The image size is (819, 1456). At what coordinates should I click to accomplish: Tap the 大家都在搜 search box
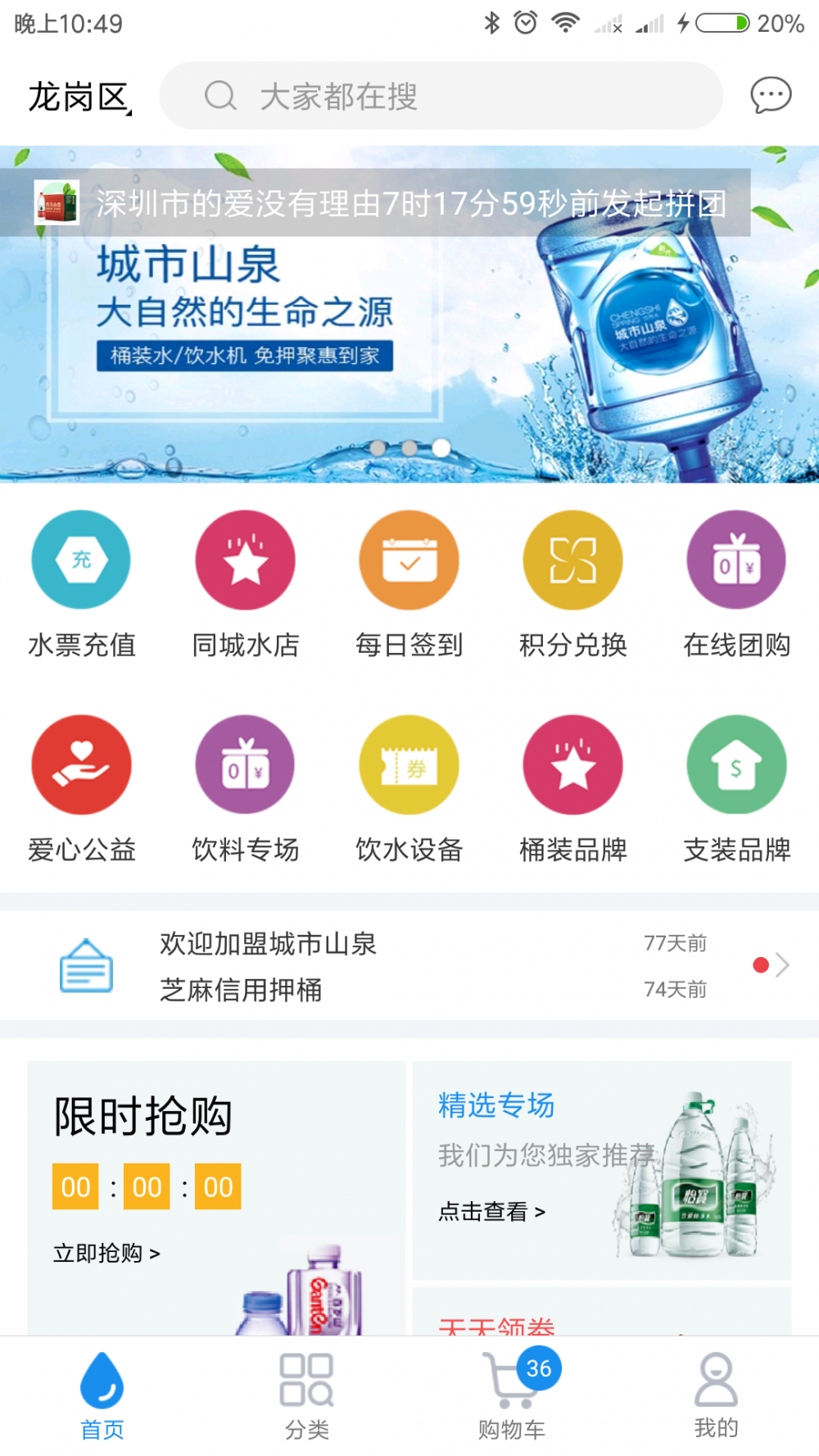[441, 96]
